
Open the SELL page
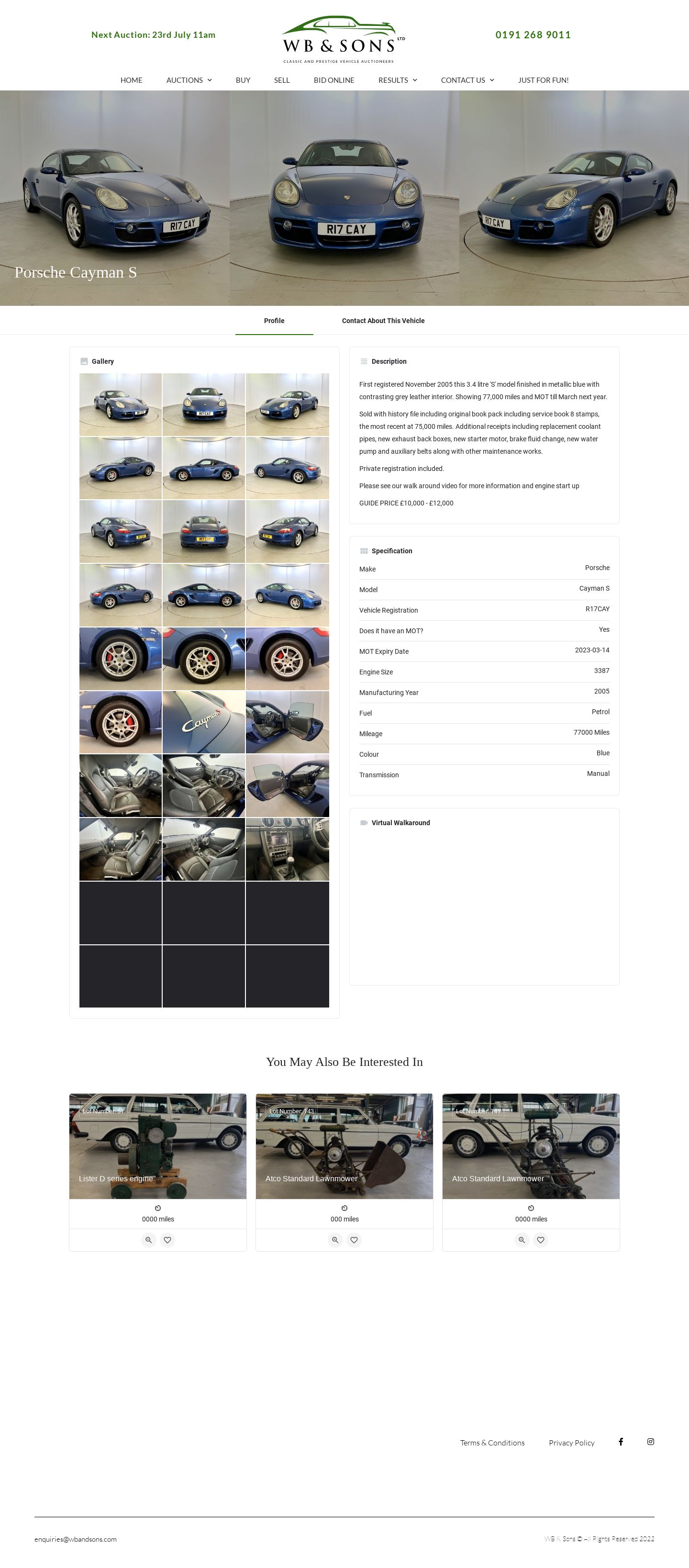pos(281,80)
